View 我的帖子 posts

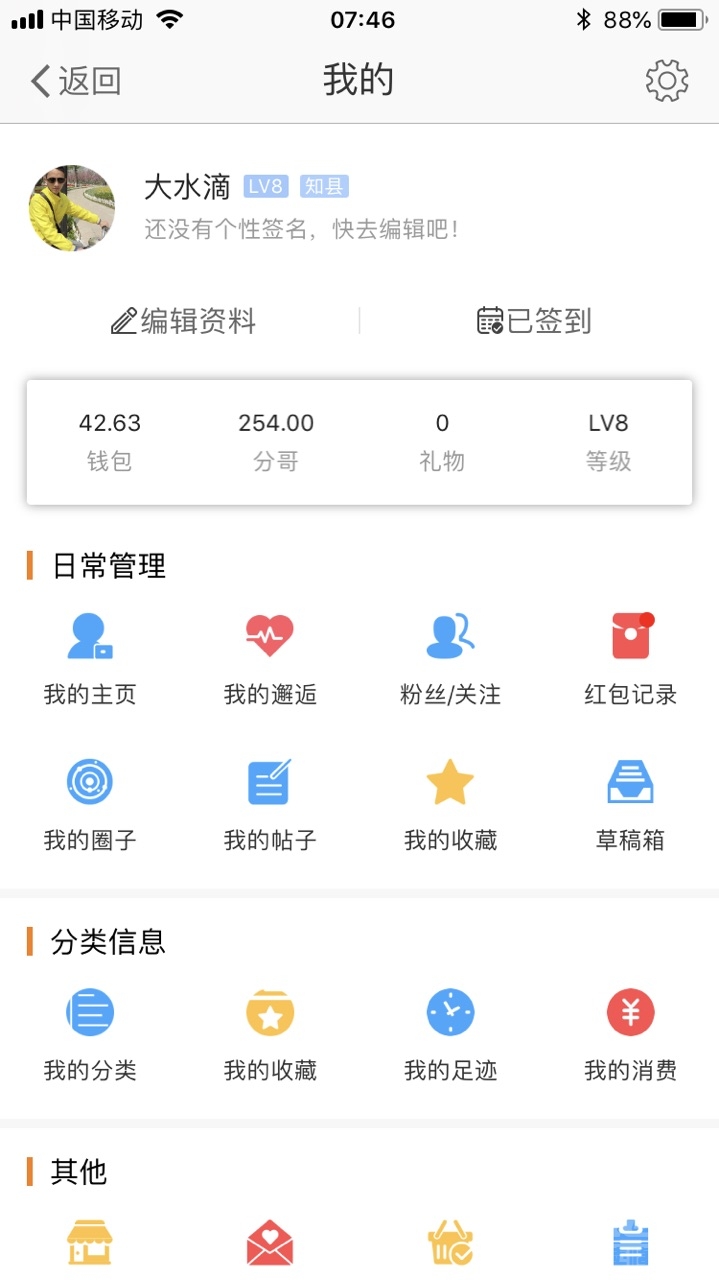[270, 801]
